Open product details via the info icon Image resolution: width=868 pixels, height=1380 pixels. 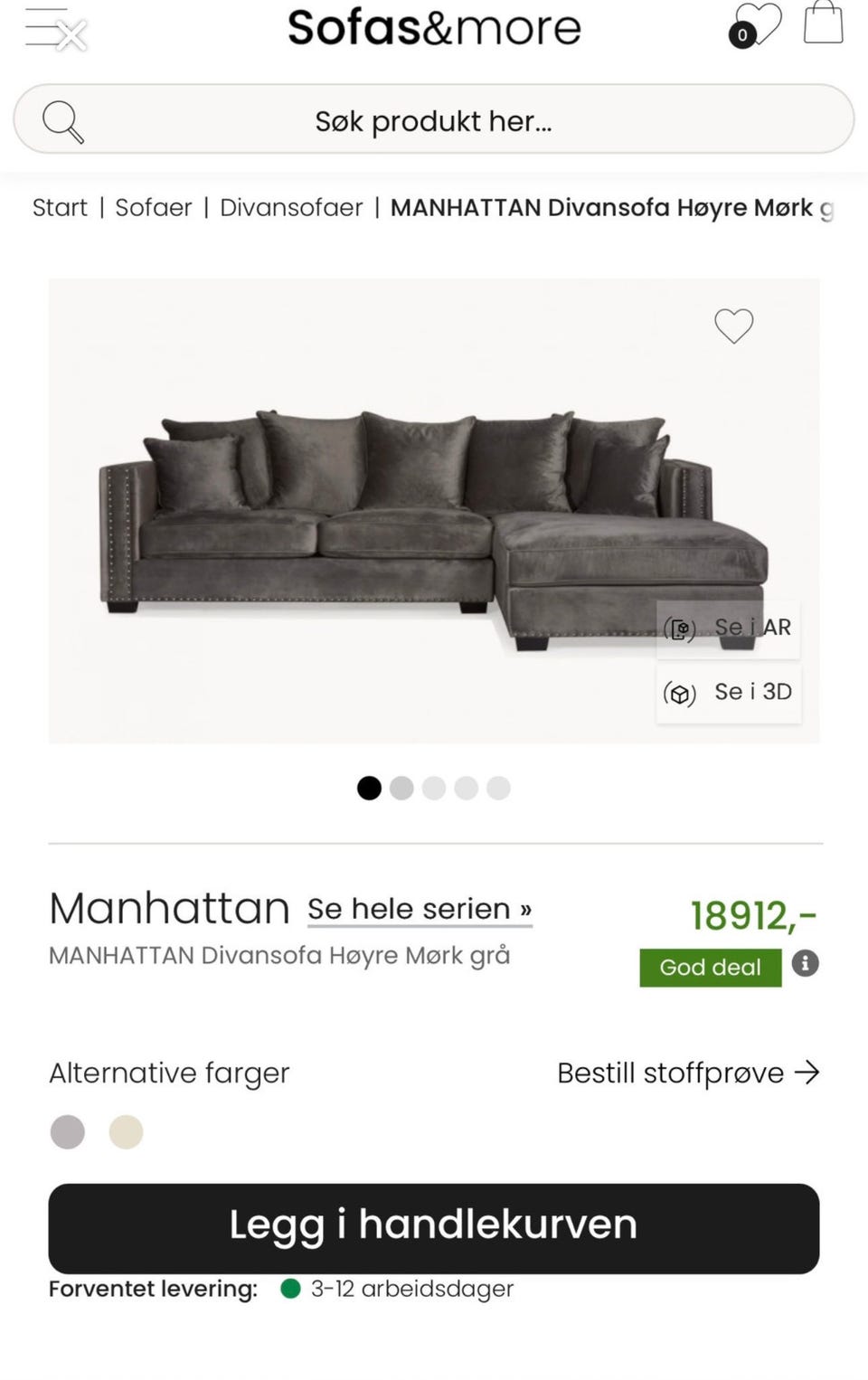coord(804,965)
